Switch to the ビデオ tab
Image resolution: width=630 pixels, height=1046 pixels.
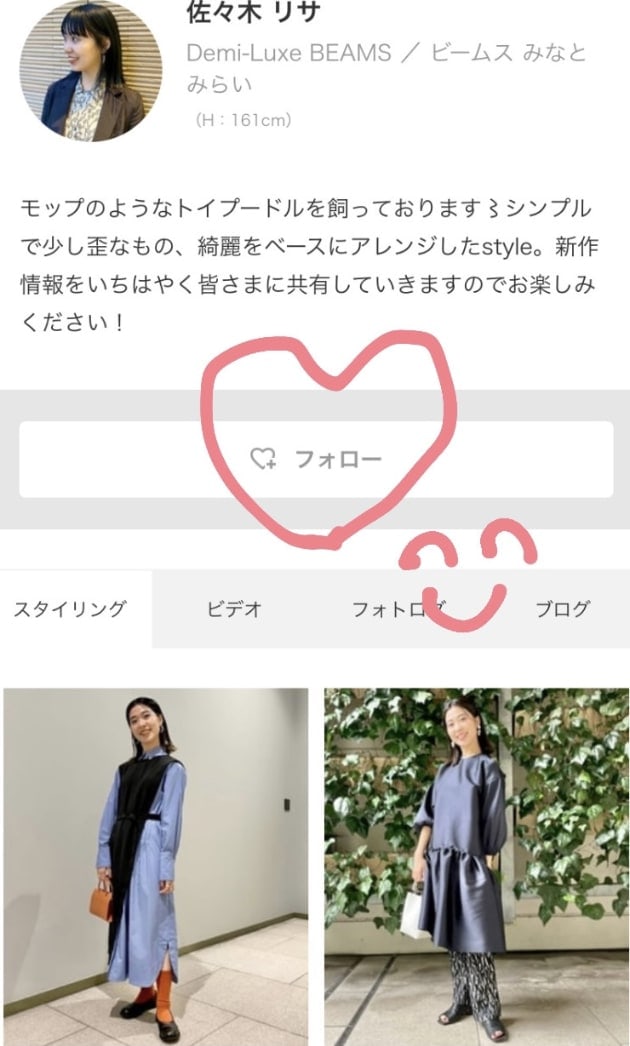(234, 609)
